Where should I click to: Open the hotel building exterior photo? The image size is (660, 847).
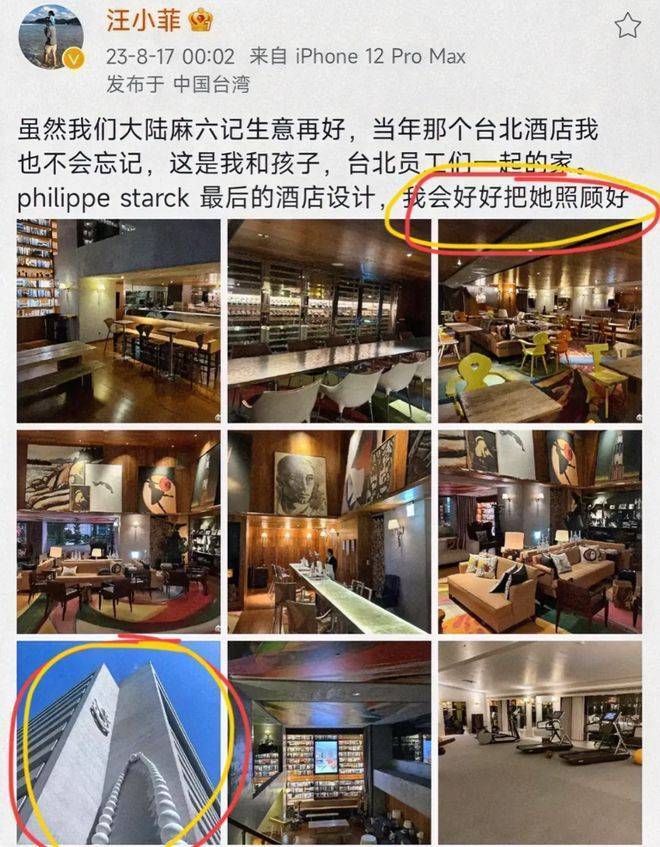tap(118, 742)
